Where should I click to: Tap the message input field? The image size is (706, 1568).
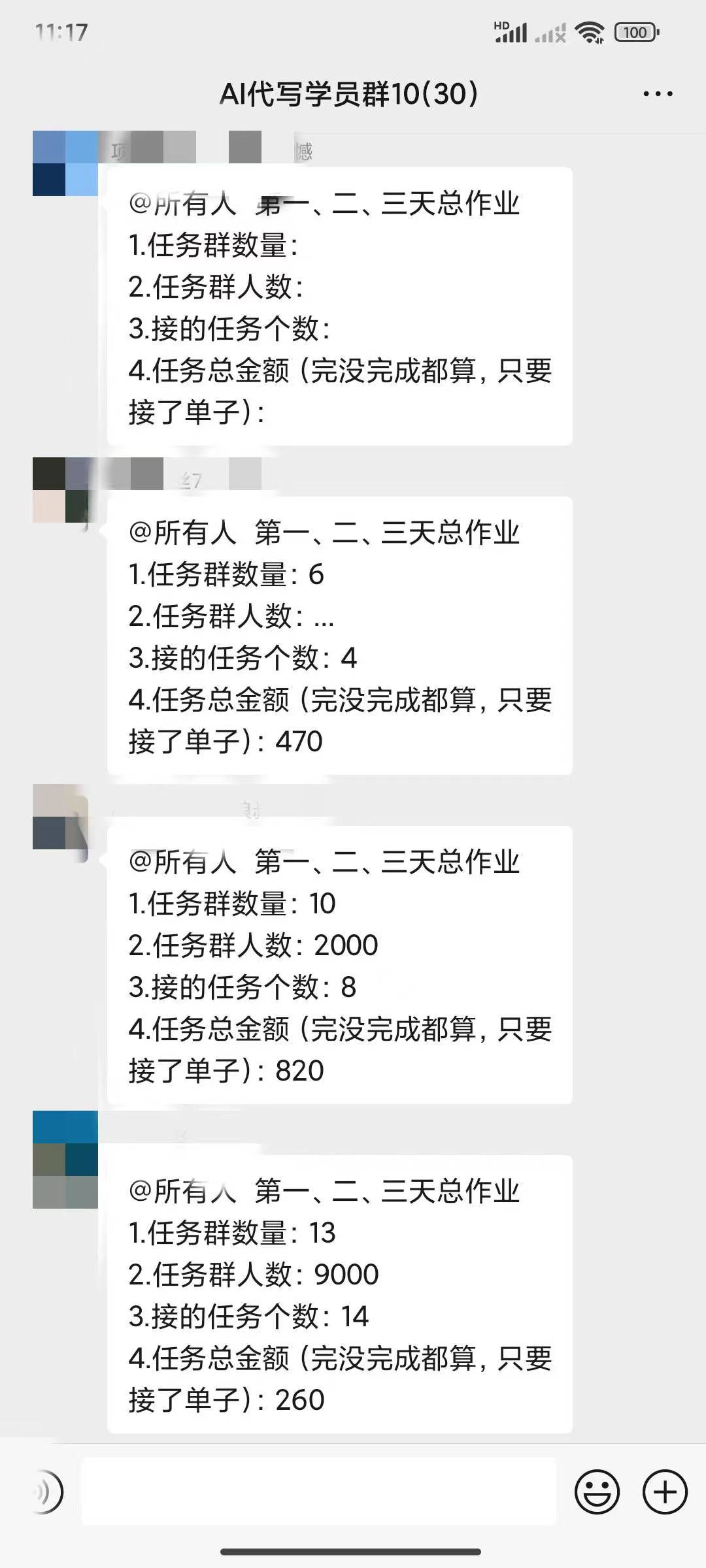point(319,1492)
